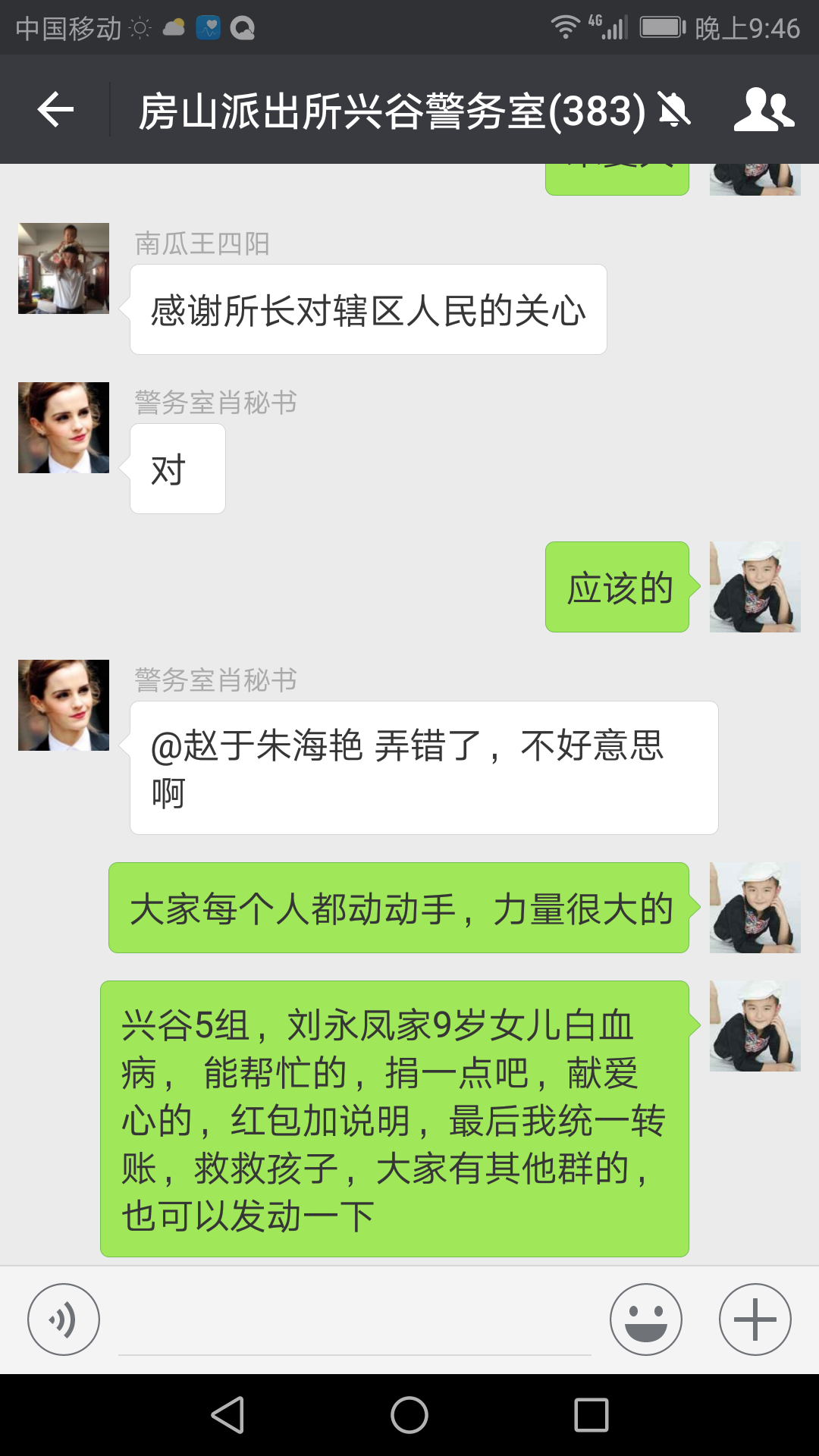Viewport: 819px width, 1456px height.
Task: Tap the message text input field
Action: tap(354, 1323)
